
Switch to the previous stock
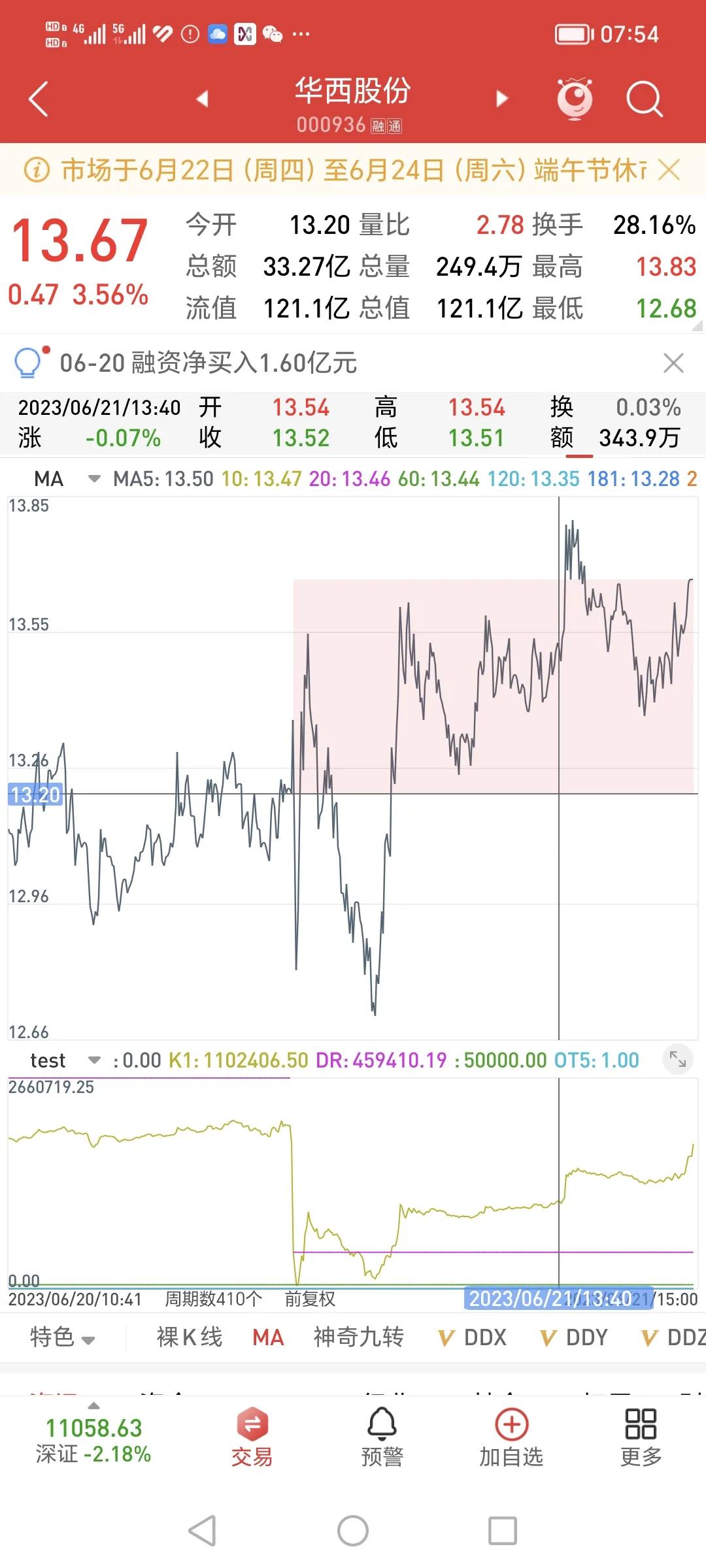202,99
